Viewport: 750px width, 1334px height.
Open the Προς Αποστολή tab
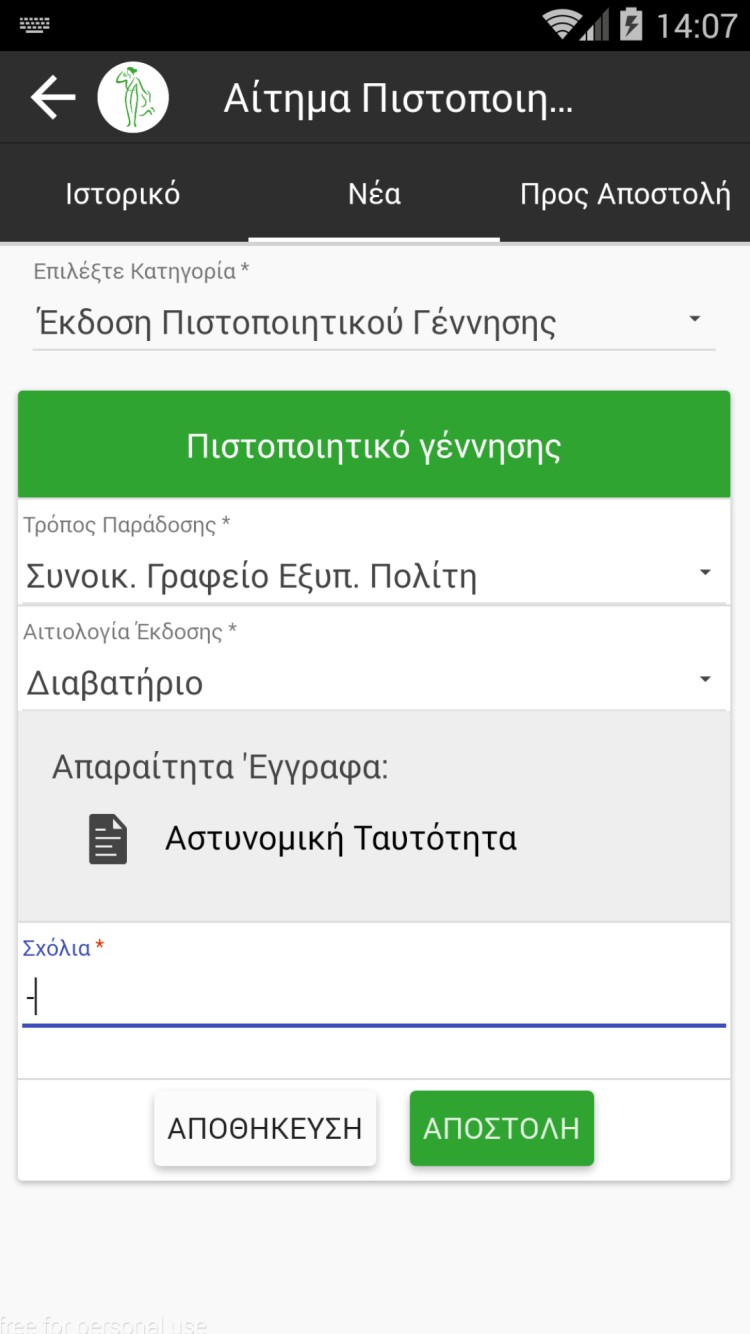point(625,194)
